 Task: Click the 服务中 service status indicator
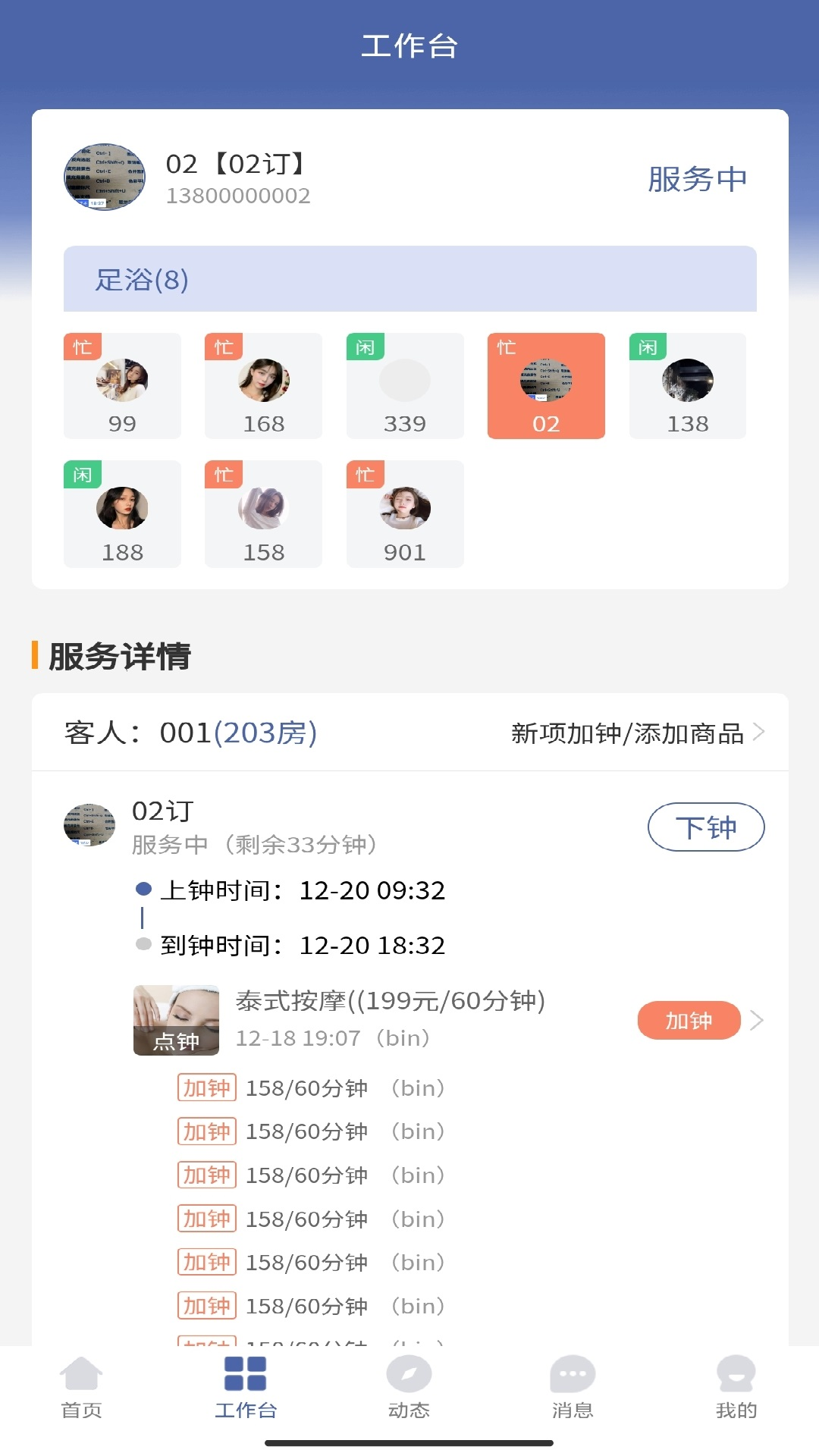[x=697, y=177]
